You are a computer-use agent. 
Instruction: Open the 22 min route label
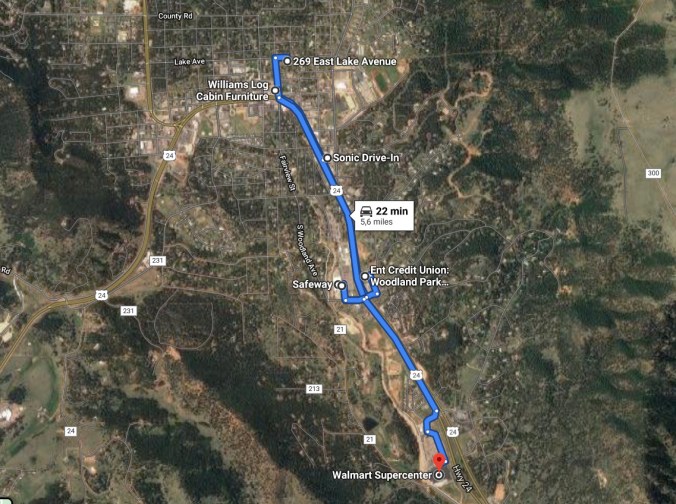click(384, 215)
